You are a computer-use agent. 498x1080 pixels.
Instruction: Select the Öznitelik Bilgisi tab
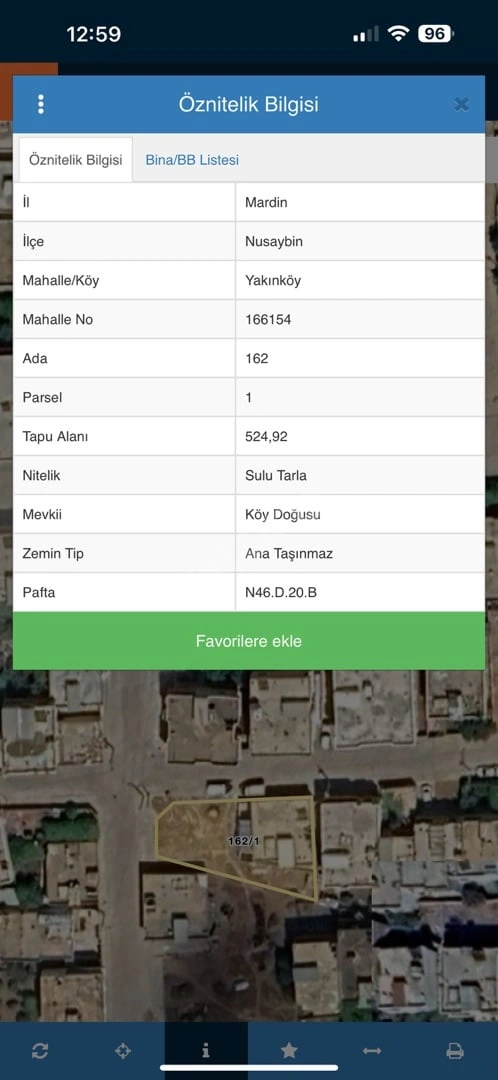coord(76,160)
